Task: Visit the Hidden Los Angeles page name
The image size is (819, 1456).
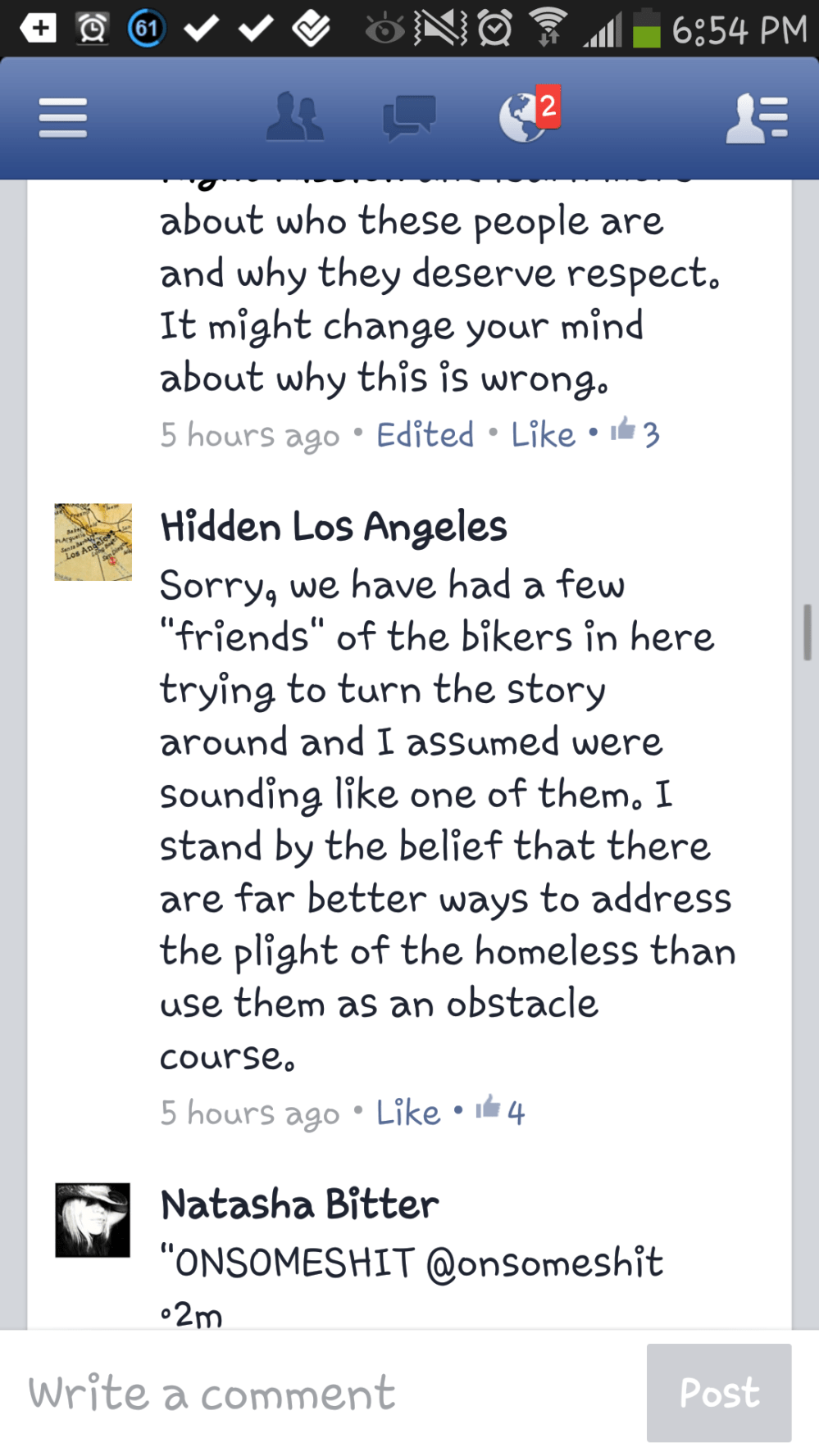Action: click(333, 527)
